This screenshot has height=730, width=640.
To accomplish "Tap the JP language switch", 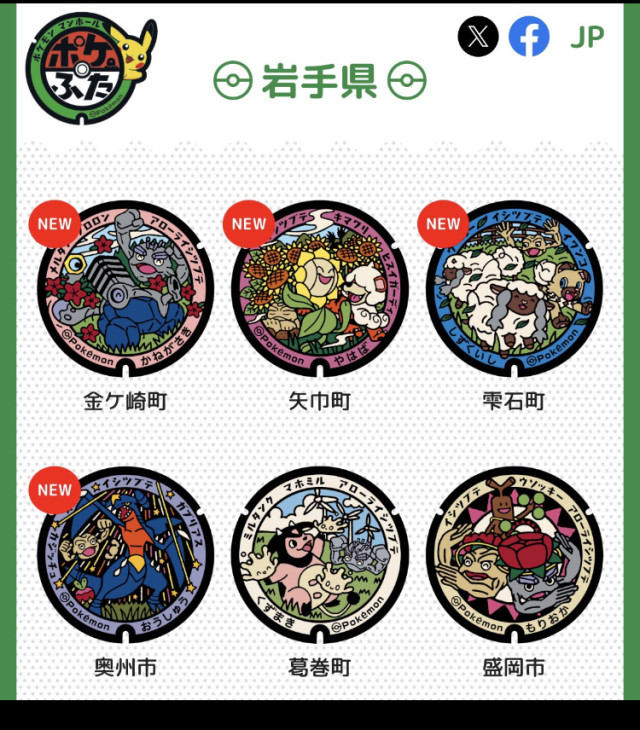I will (587, 38).
